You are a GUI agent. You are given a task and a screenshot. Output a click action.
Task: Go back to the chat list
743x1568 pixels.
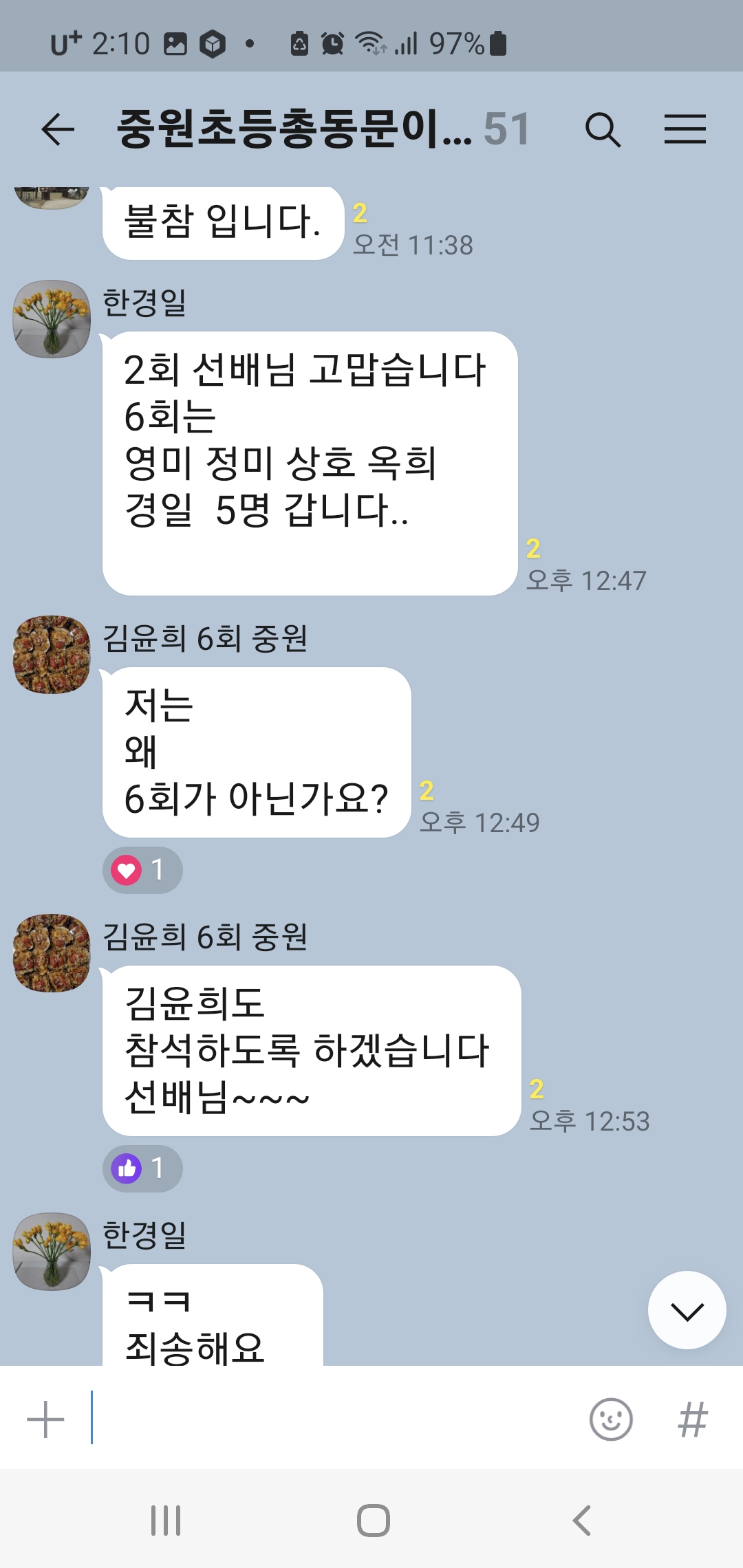point(58,129)
